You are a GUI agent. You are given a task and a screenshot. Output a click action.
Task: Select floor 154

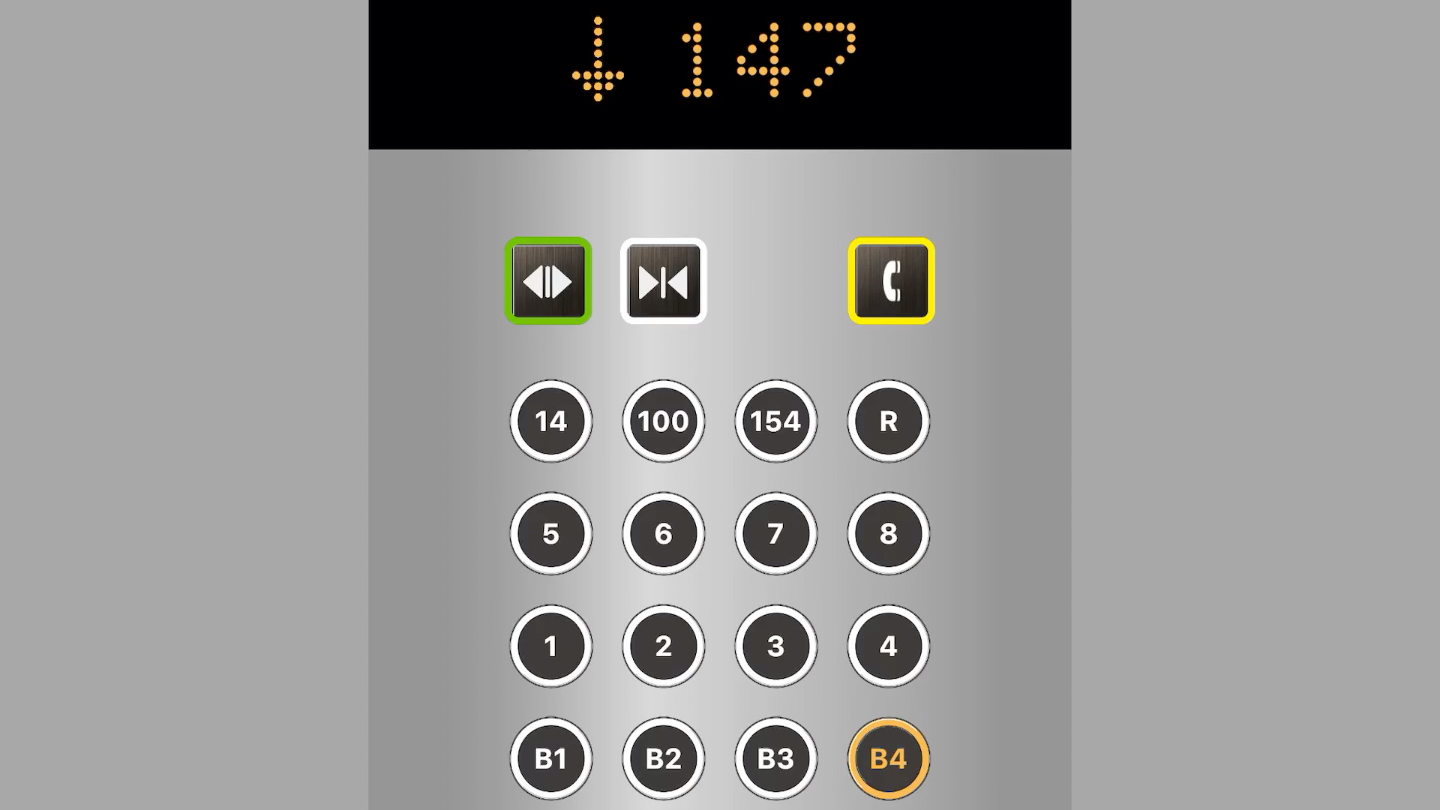pyautogui.click(x=776, y=421)
